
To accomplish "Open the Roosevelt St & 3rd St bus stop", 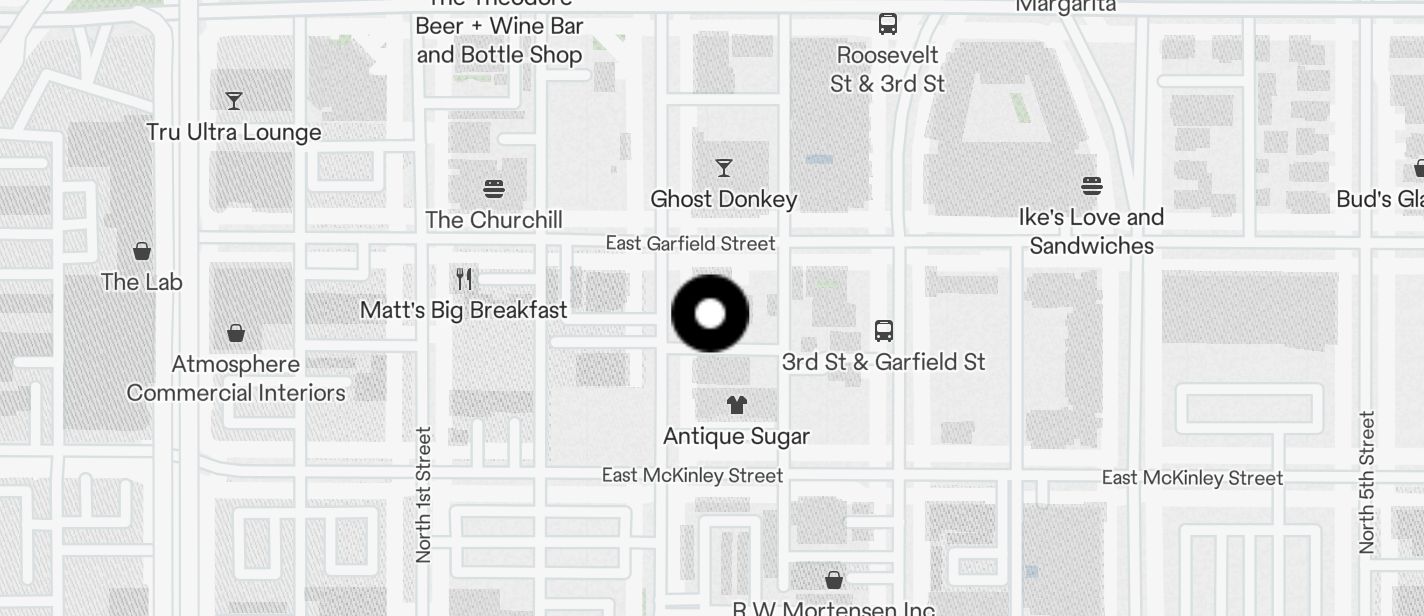I will (x=887, y=24).
